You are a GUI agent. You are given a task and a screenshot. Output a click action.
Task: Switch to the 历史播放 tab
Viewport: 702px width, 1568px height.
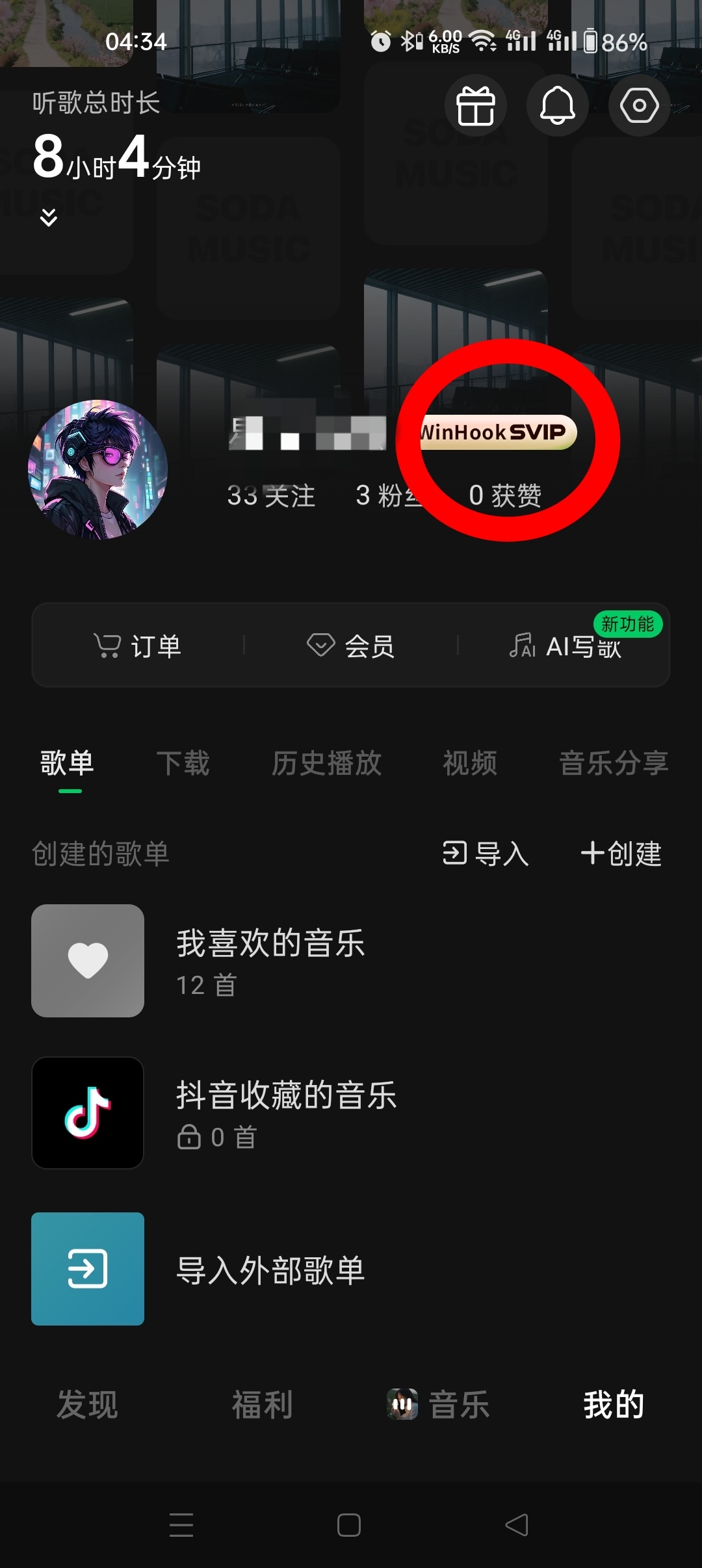point(327,764)
